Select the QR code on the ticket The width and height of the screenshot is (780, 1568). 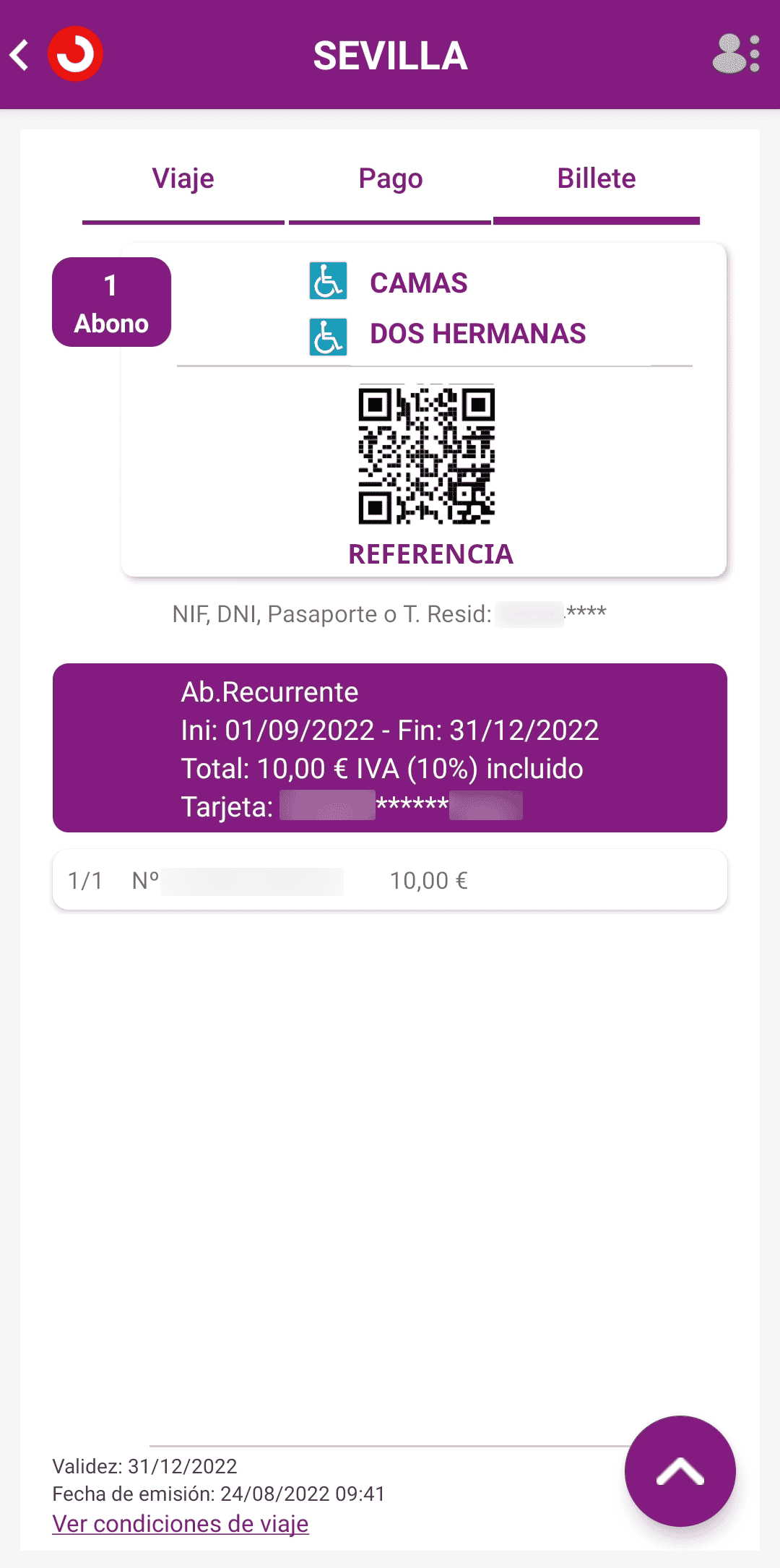[x=427, y=455]
